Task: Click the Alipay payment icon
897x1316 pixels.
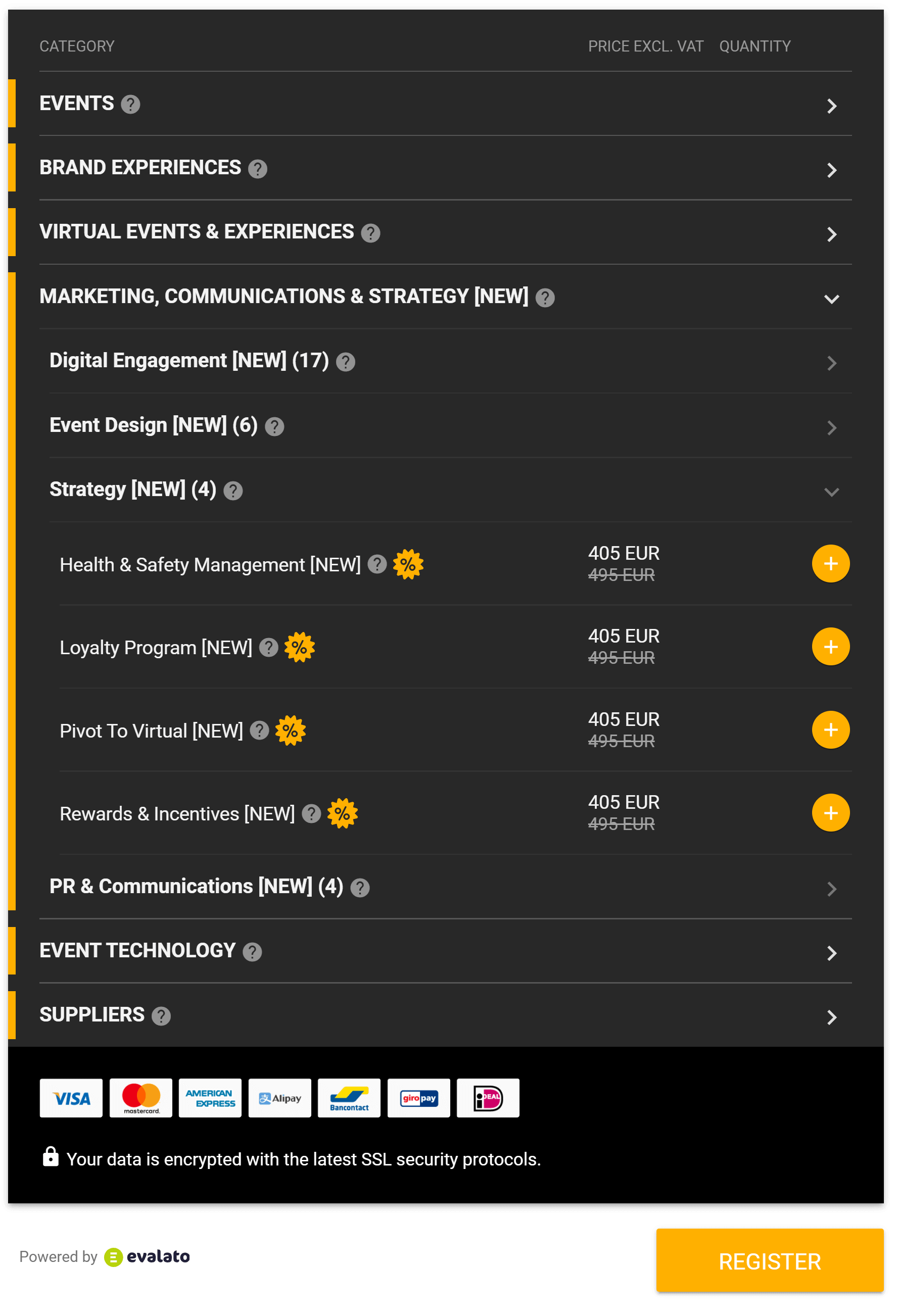Action: coord(279,1098)
